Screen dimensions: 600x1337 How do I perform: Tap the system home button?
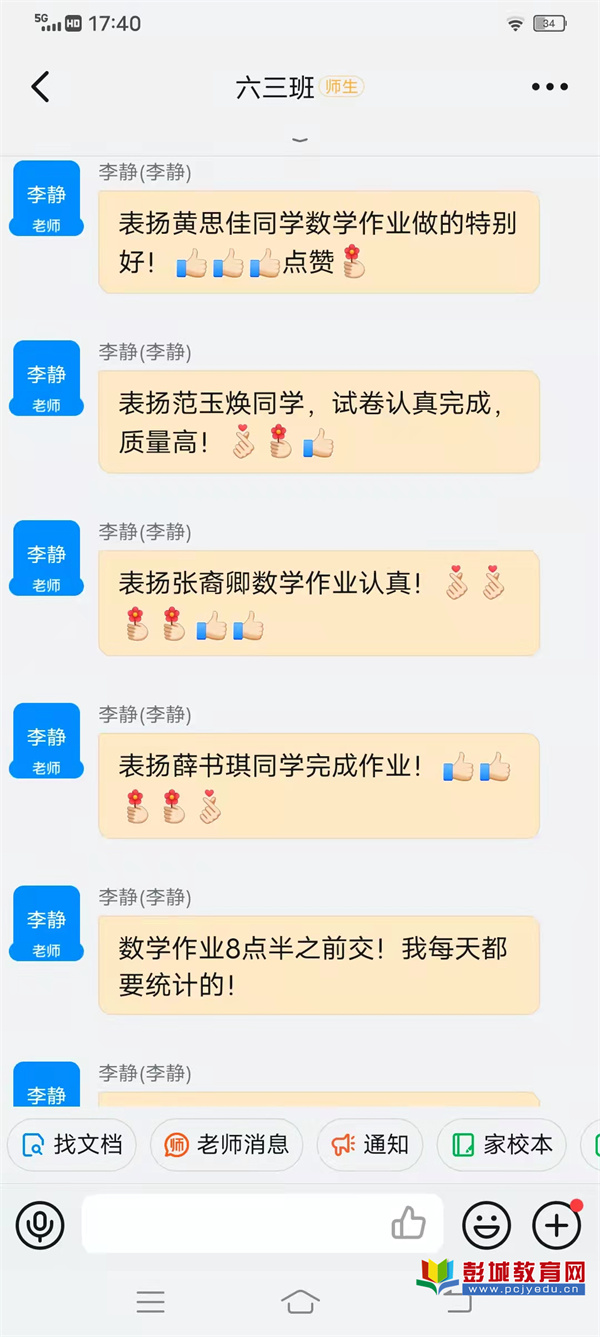(x=300, y=1301)
